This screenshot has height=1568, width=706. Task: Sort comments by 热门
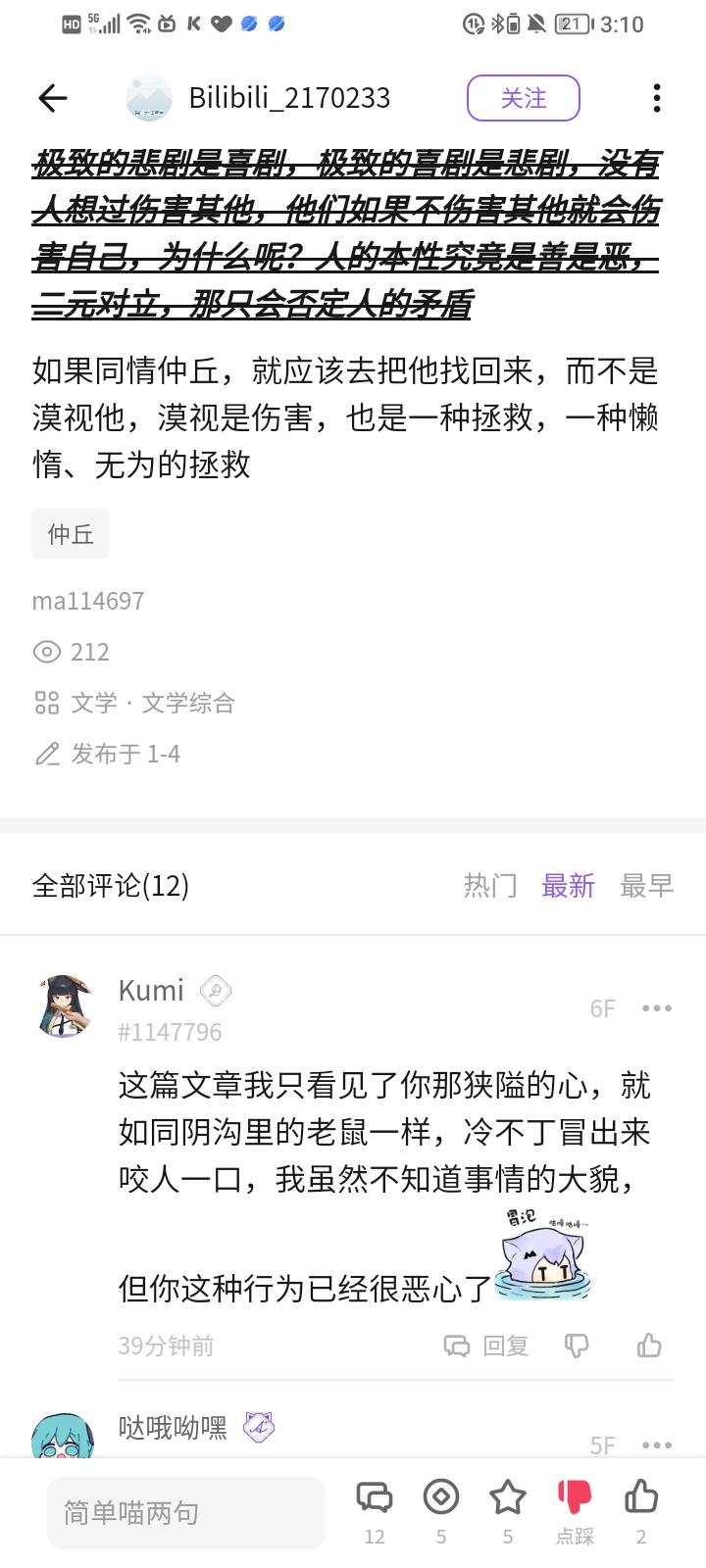(x=490, y=885)
